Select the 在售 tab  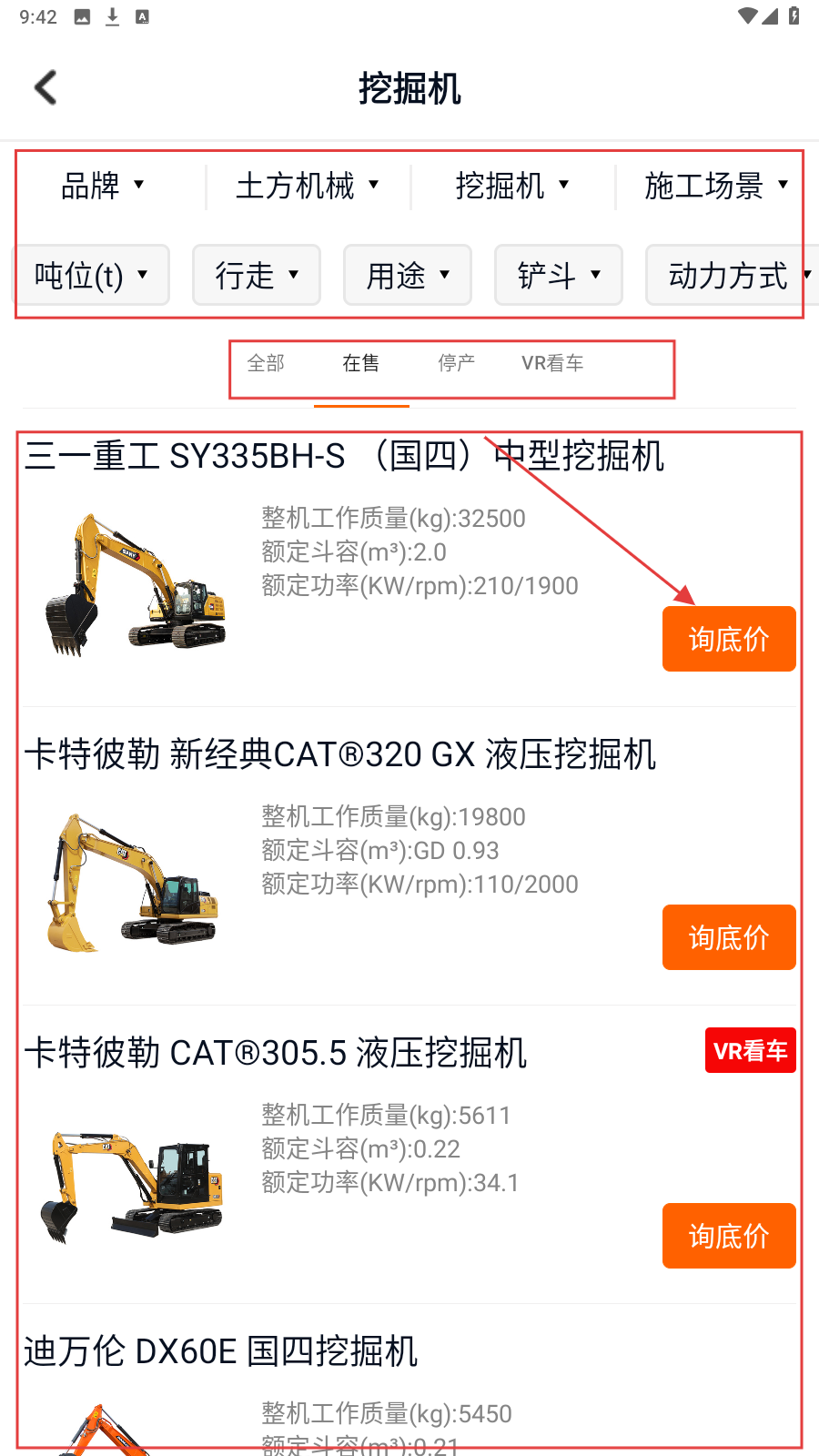(360, 364)
